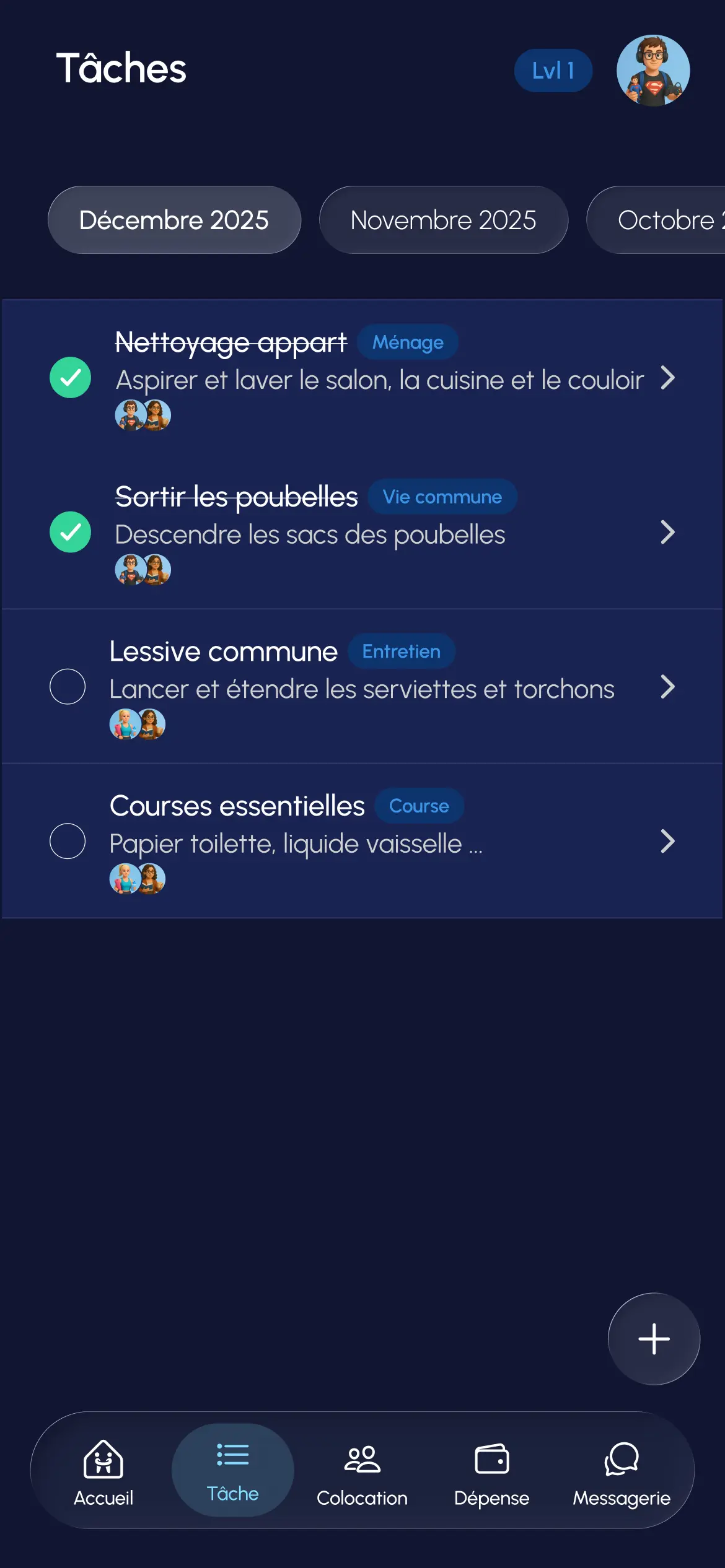Expand details of Sortir les poubelles
725x1568 pixels.
tap(668, 532)
